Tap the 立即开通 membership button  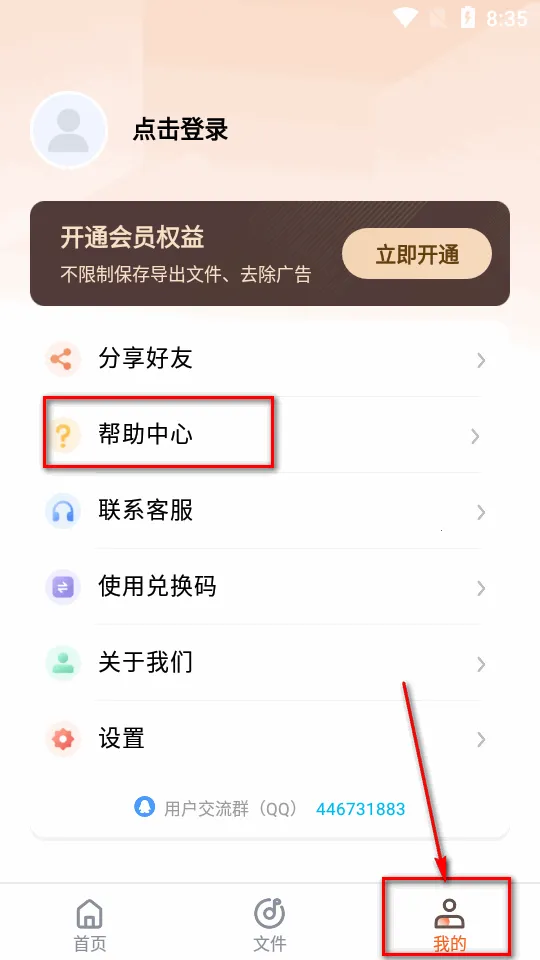coord(417,254)
